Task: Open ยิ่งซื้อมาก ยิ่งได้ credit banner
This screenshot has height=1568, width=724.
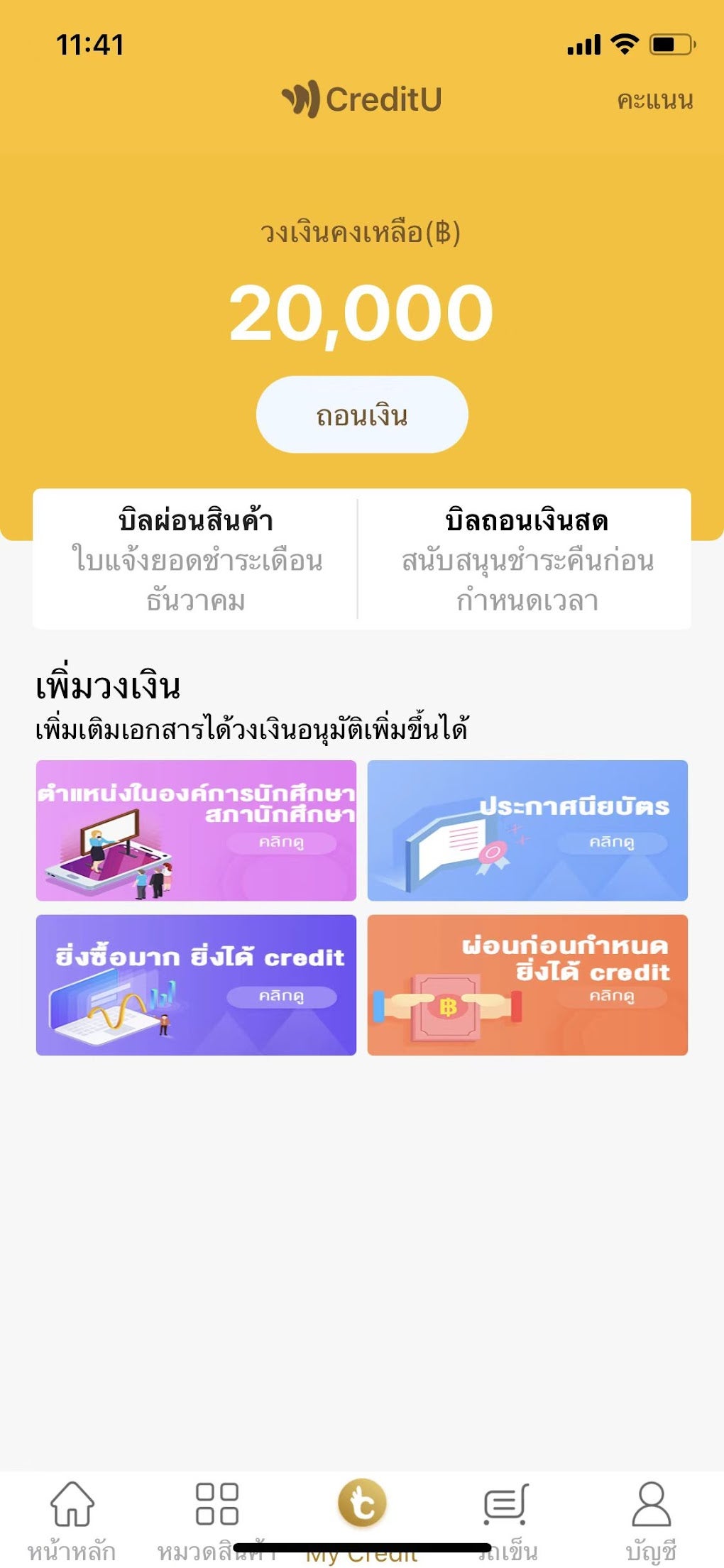Action: (x=196, y=985)
